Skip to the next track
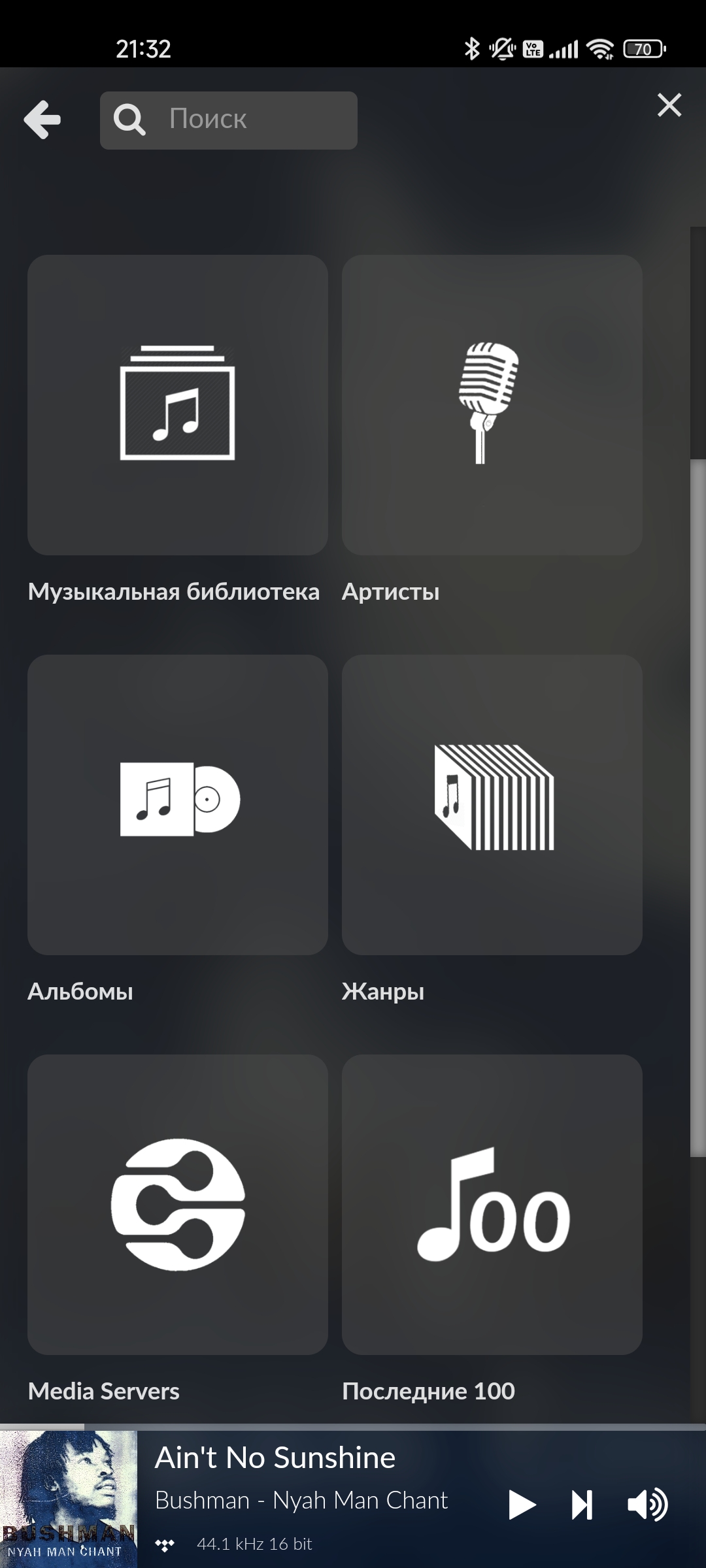Image resolution: width=706 pixels, height=1568 pixels. pos(582,1505)
